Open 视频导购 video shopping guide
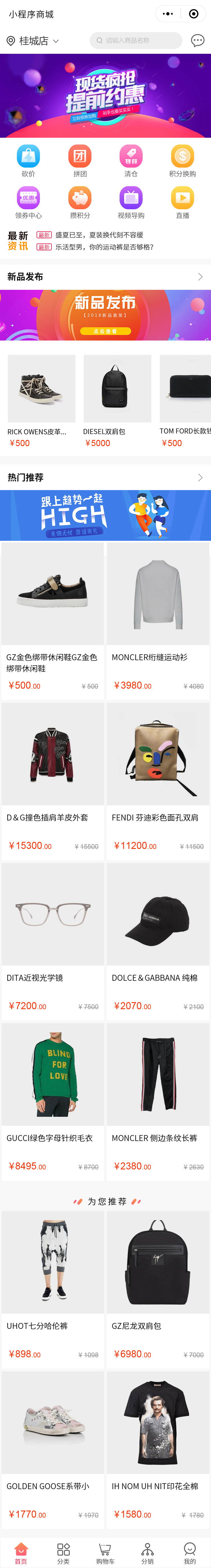Image resolution: width=211 pixels, height=1568 pixels. (131, 201)
